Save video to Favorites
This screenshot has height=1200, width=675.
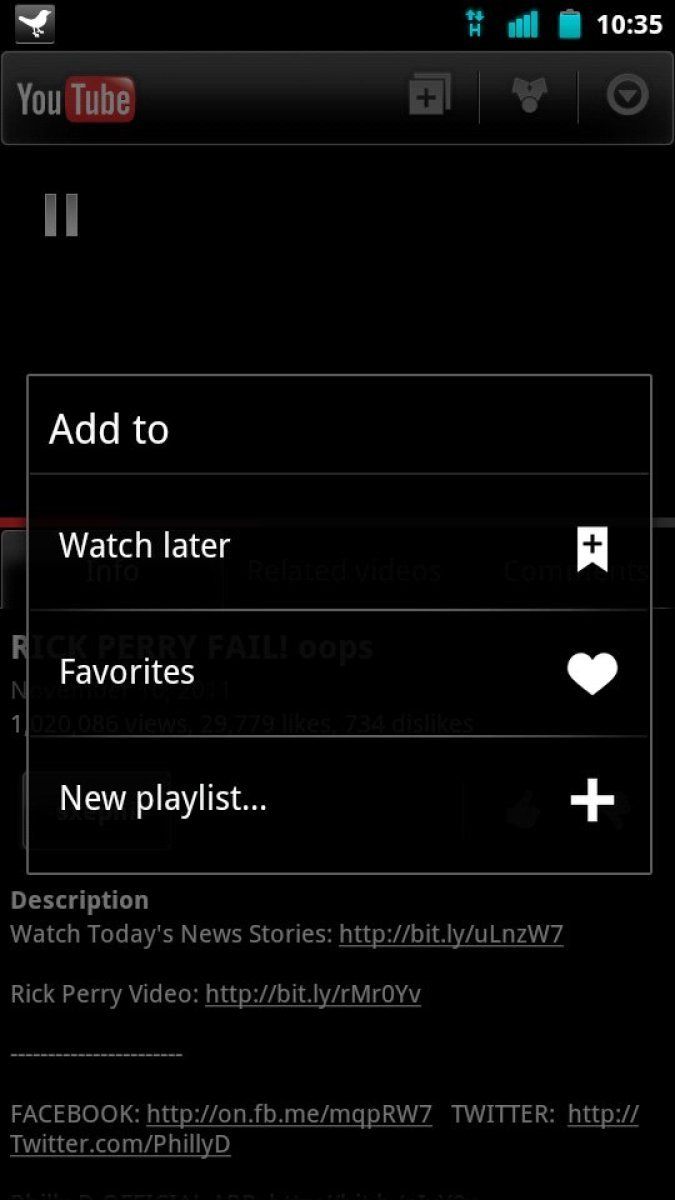tap(338, 672)
